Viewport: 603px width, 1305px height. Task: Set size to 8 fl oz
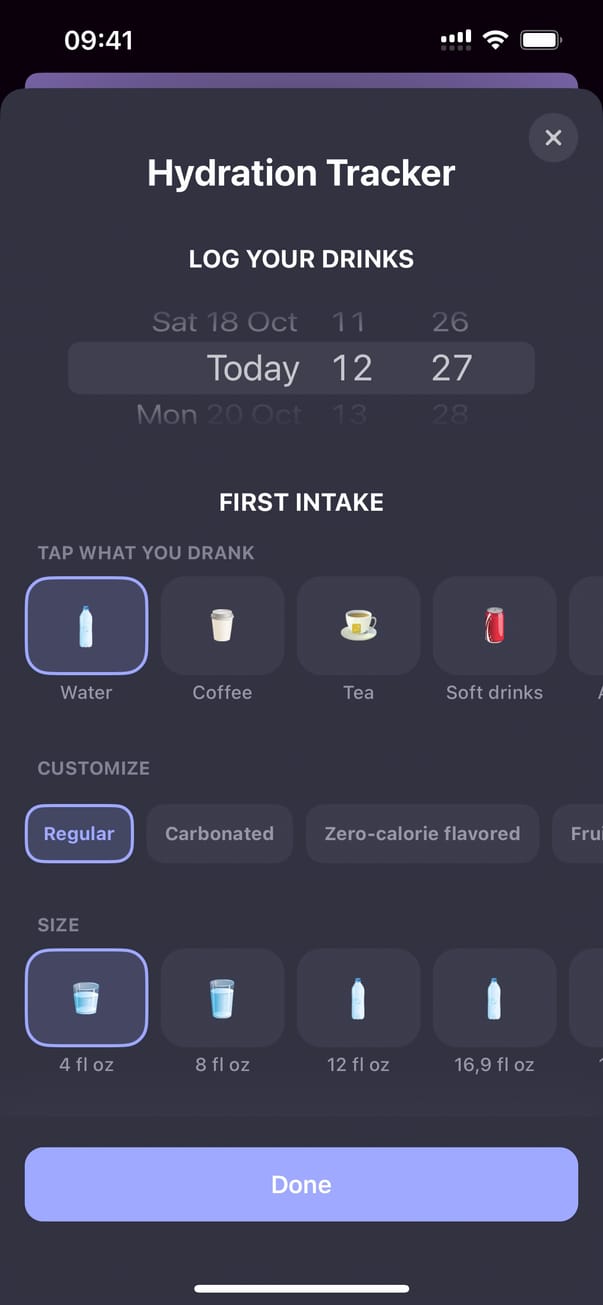tap(222, 998)
